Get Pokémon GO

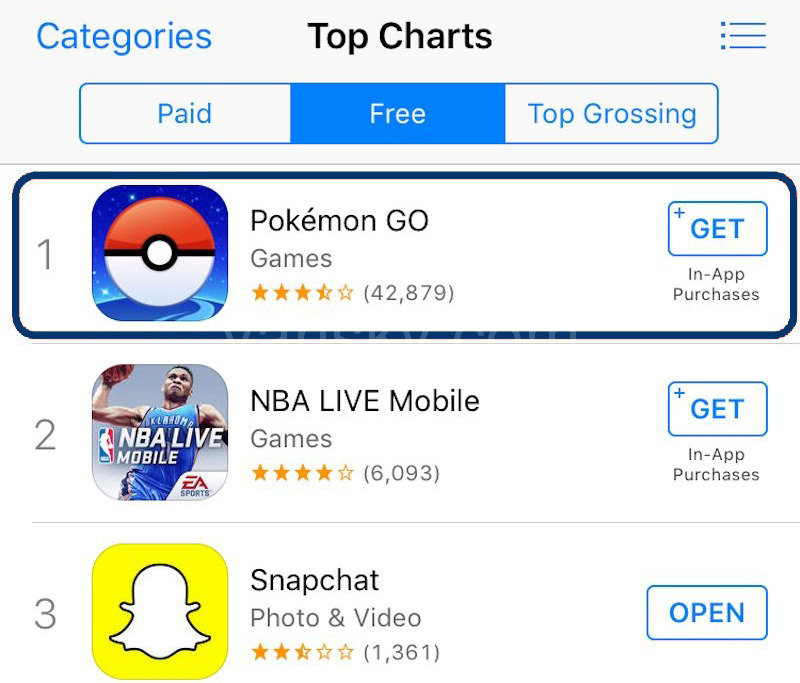point(717,229)
